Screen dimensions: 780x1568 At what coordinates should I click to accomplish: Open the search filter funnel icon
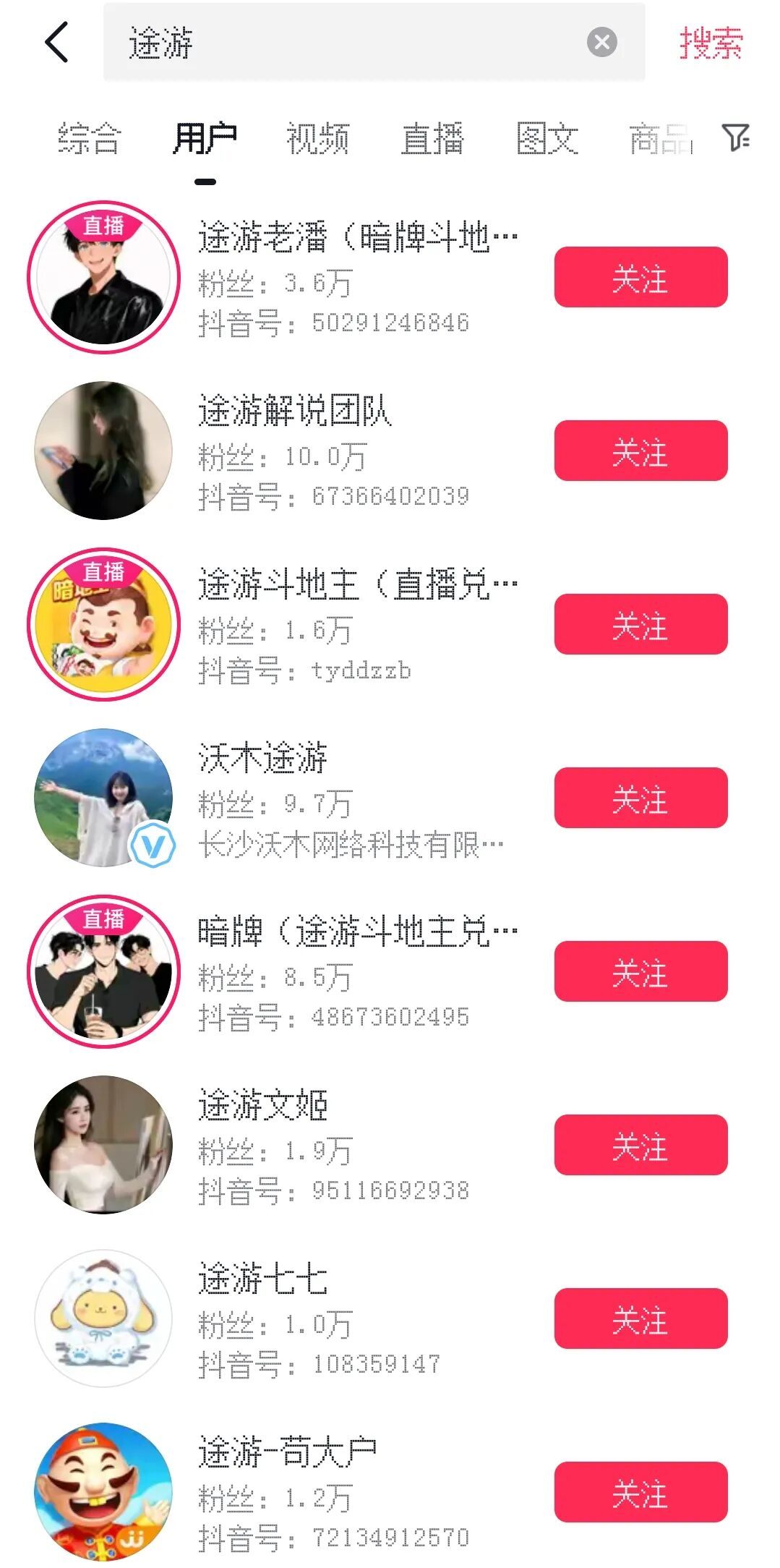click(736, 139)
